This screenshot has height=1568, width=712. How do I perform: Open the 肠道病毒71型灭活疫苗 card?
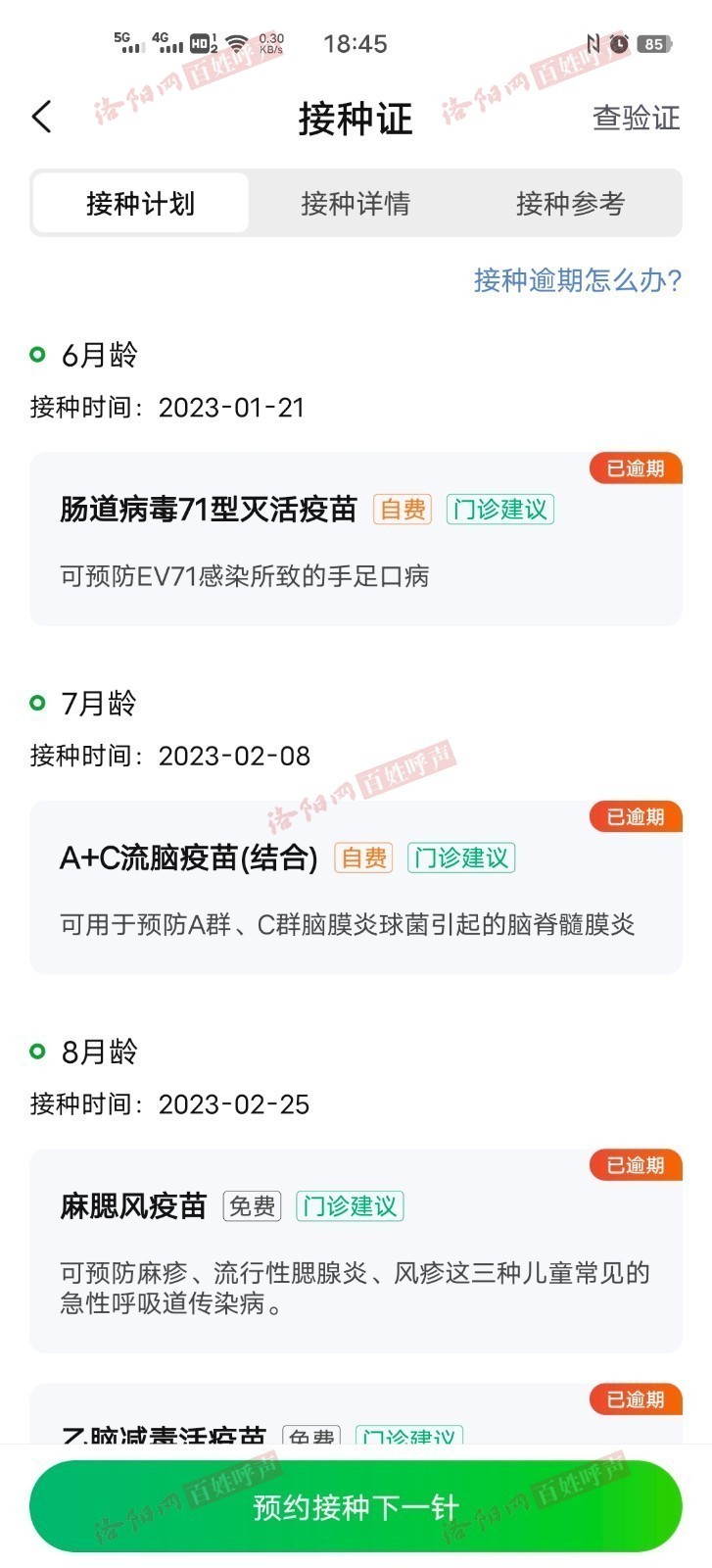click(x=356, y=539)
